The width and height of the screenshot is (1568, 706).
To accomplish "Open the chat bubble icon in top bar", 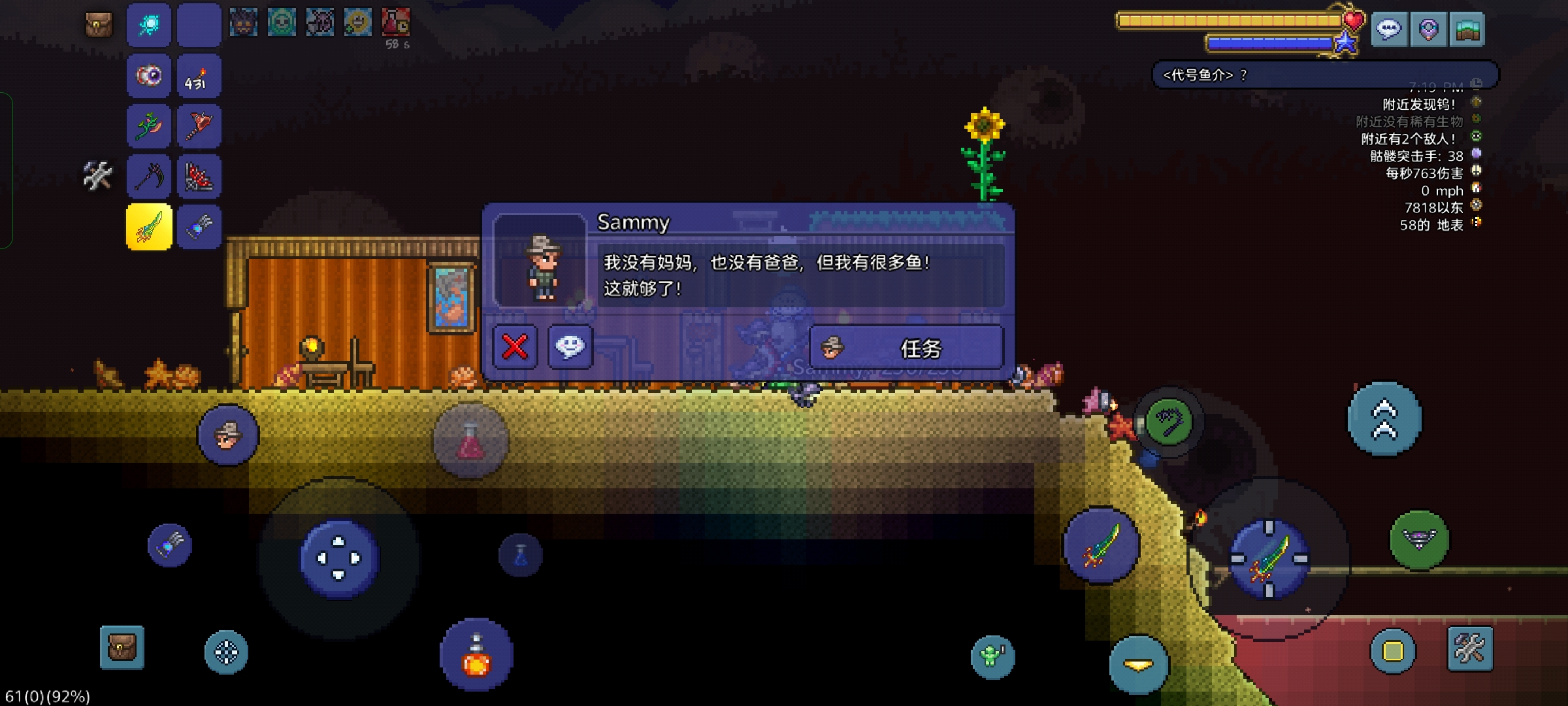I will pyautogui.click(x=1388, y=29).
